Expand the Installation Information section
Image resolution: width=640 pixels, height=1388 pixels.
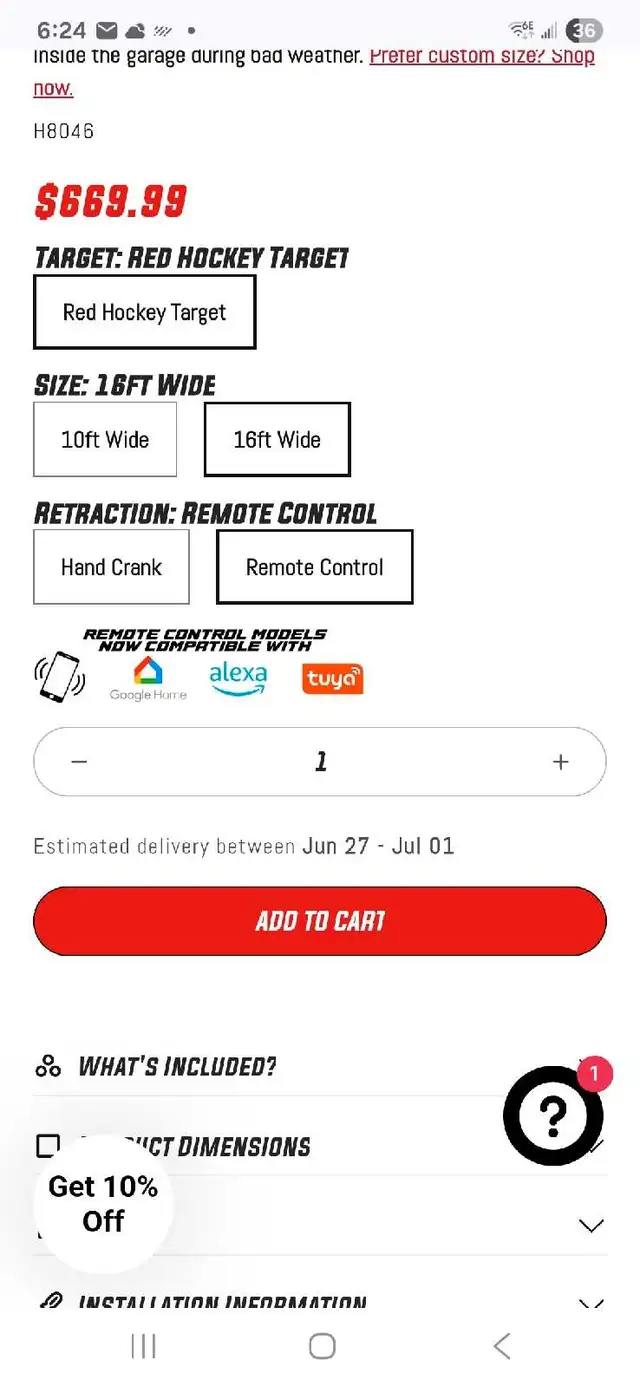(320, 1302)
